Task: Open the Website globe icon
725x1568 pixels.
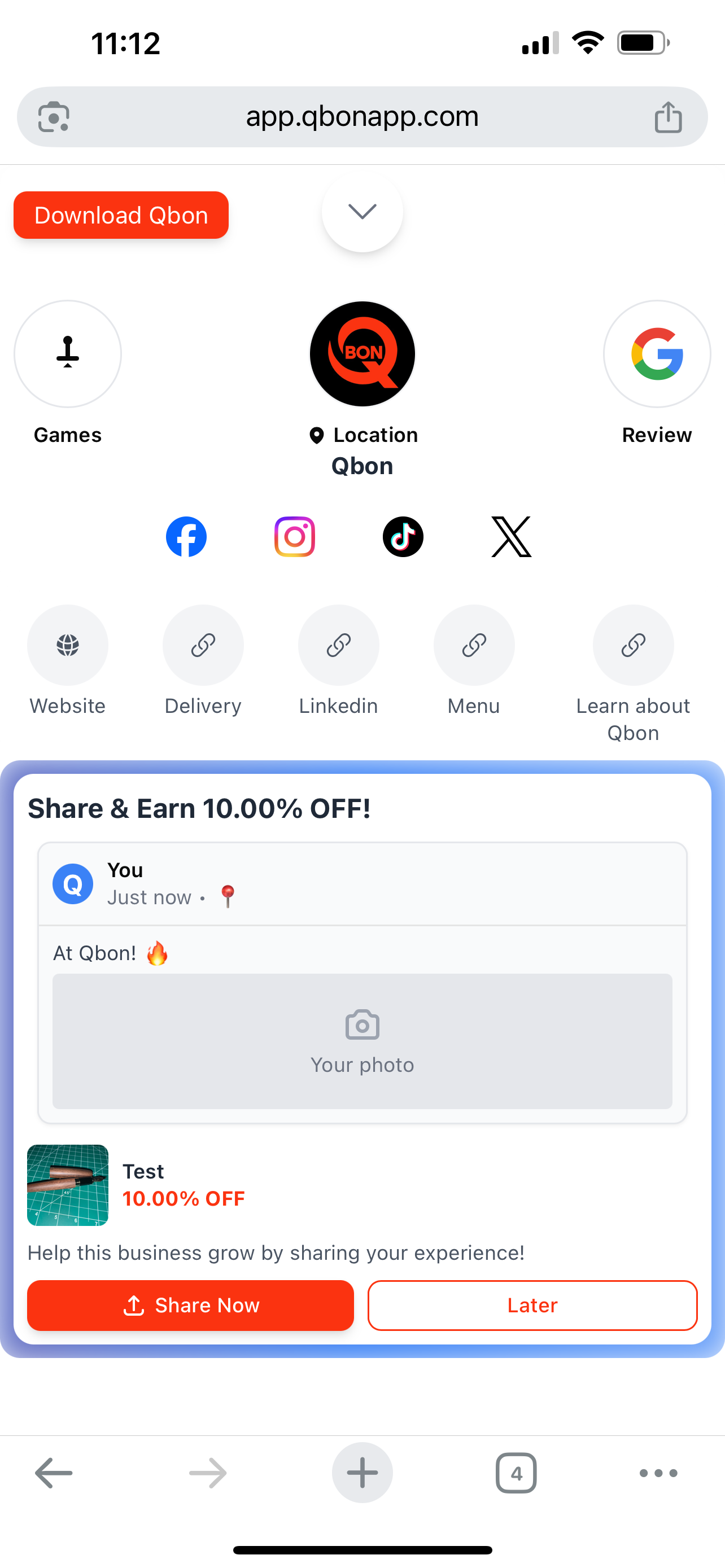Action: 68,645
